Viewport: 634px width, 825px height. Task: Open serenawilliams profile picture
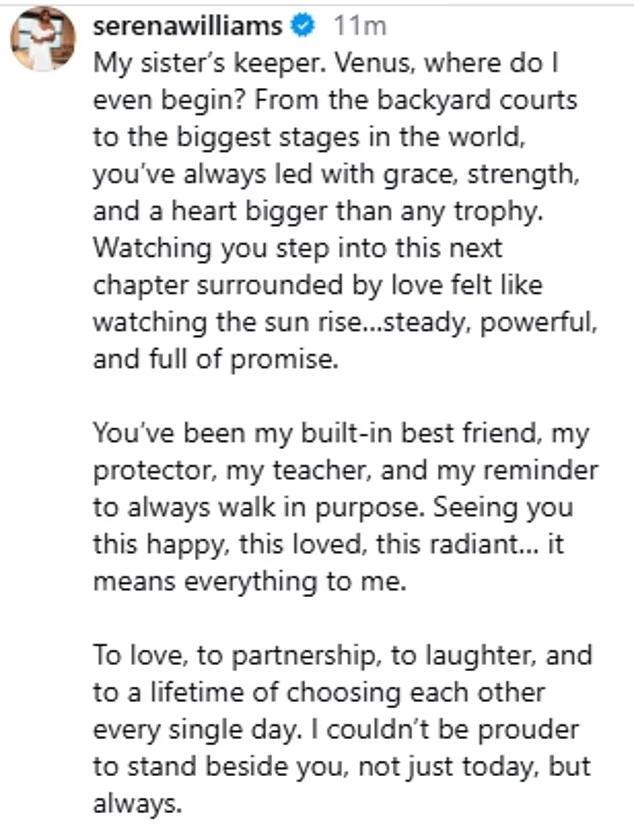pyautogui.click(x=41, y=39)
